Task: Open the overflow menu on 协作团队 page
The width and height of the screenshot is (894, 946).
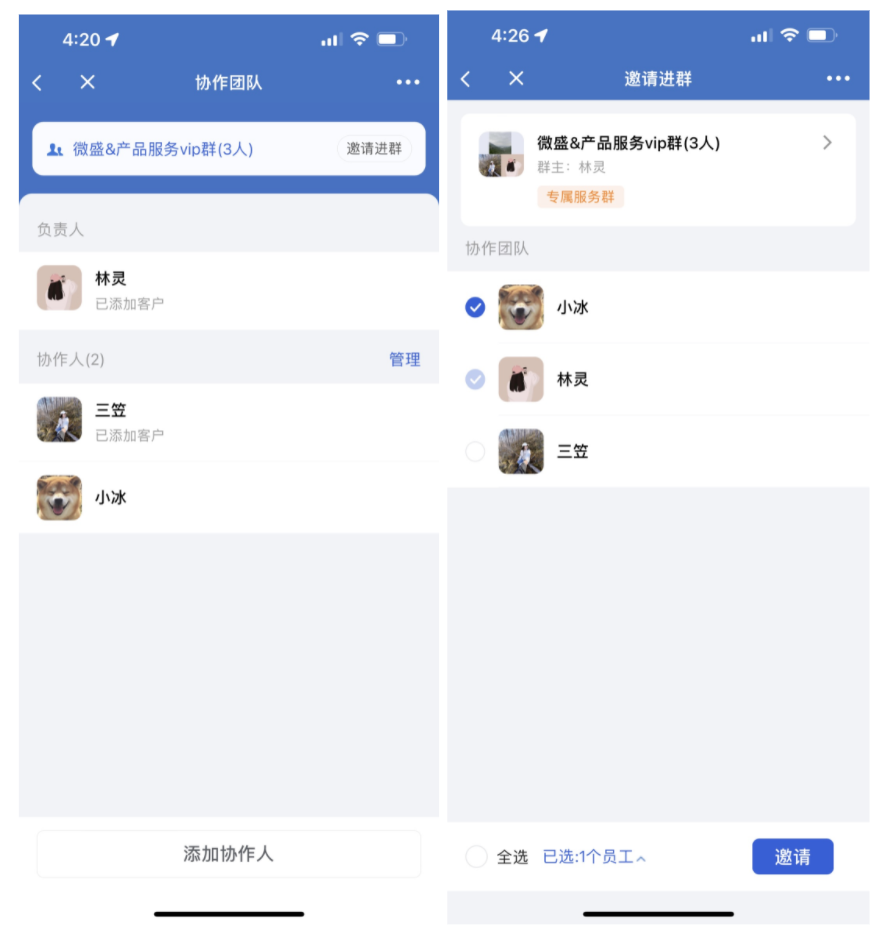Action: click(407, 82)
